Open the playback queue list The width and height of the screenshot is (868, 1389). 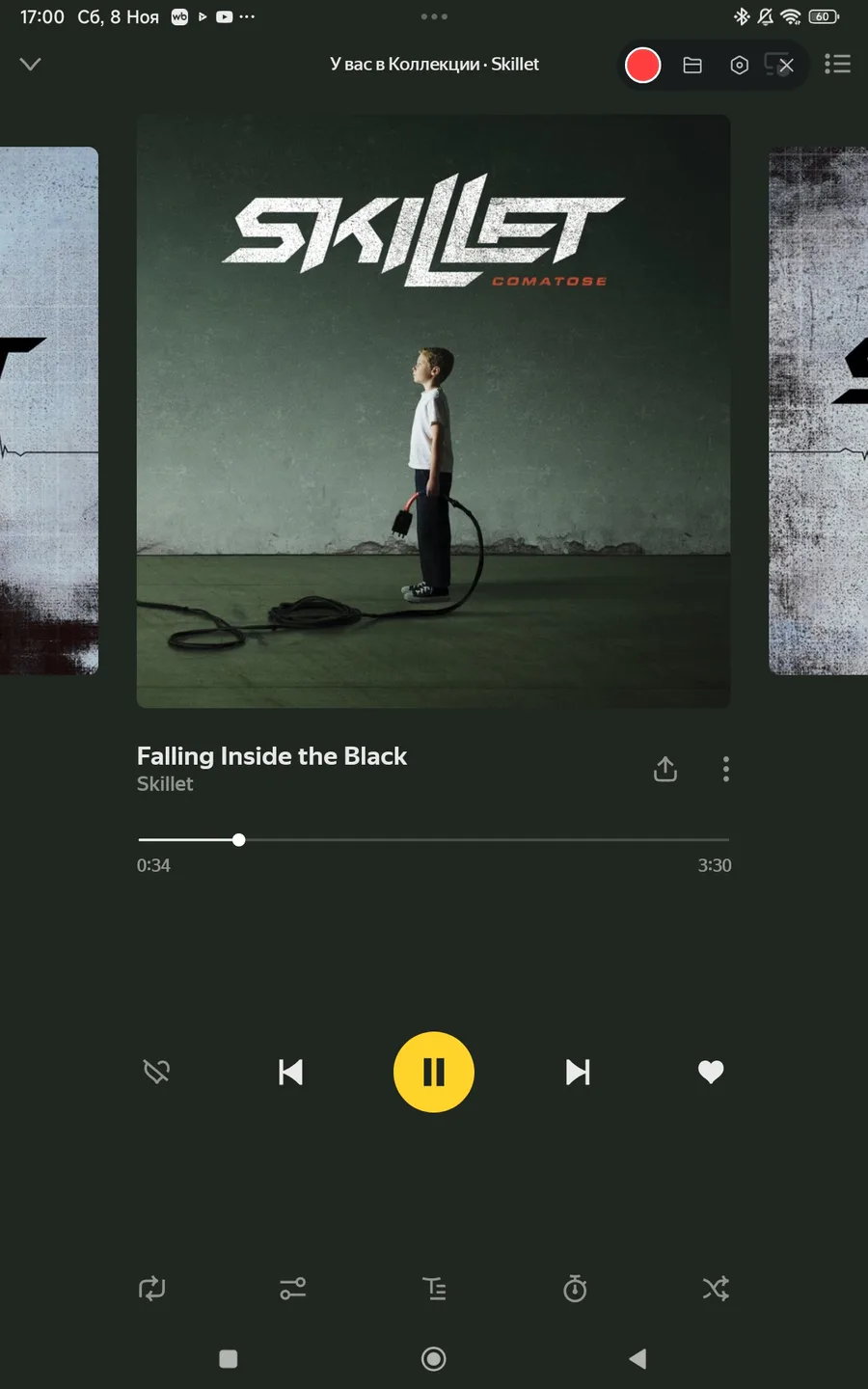click(x=837, y=65)
